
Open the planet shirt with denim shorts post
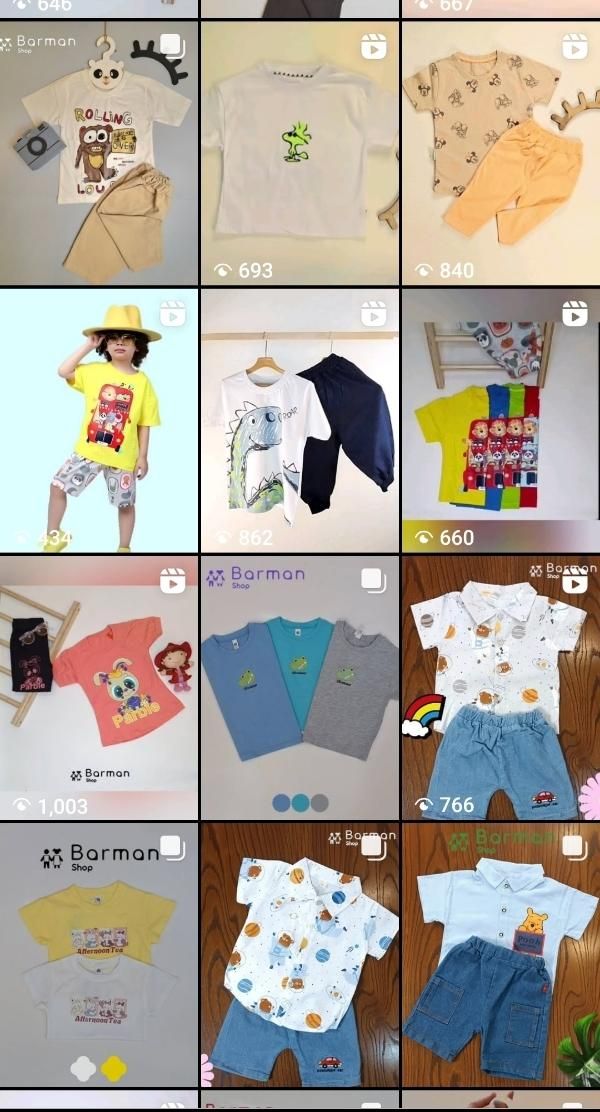coord(299,955)
